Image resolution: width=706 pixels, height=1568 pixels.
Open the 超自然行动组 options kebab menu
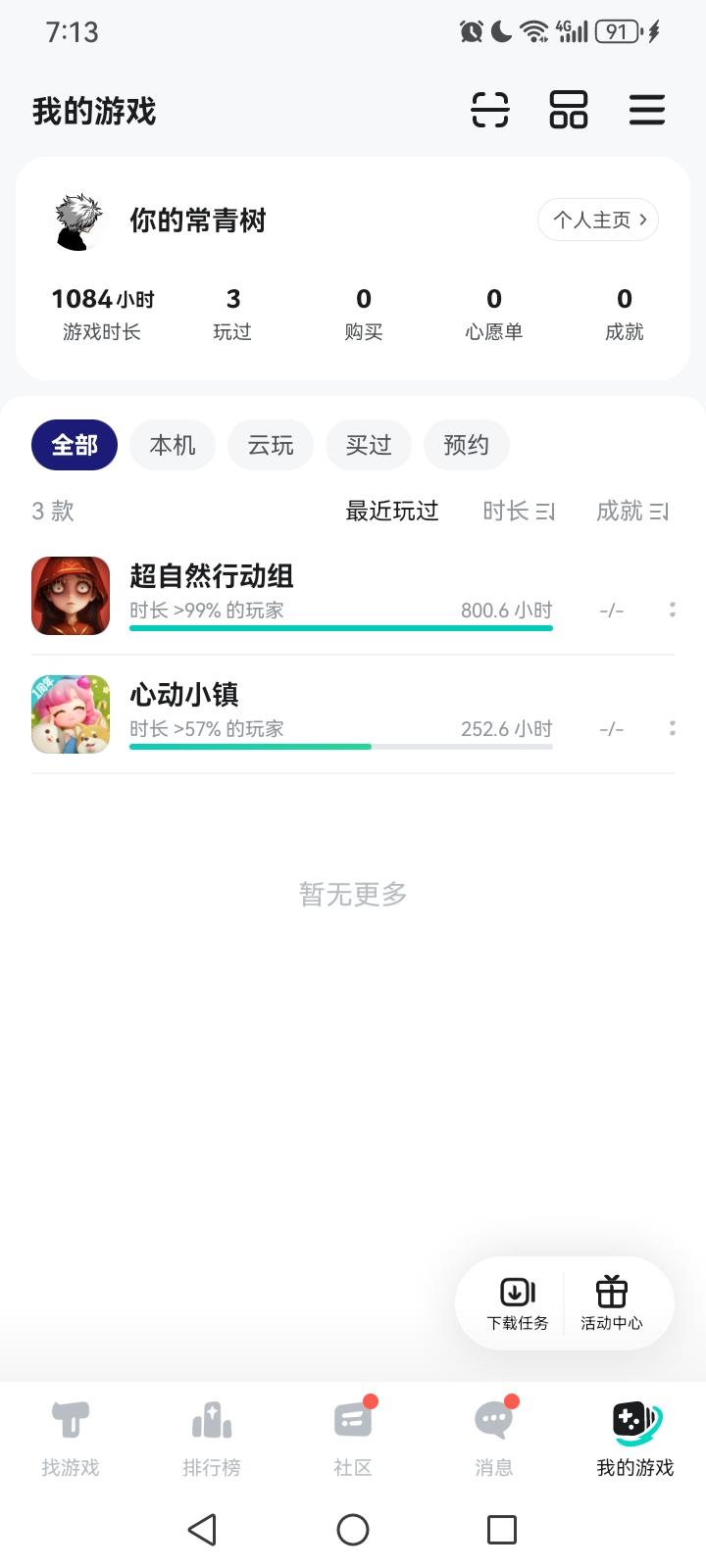(x=673, y=609)
